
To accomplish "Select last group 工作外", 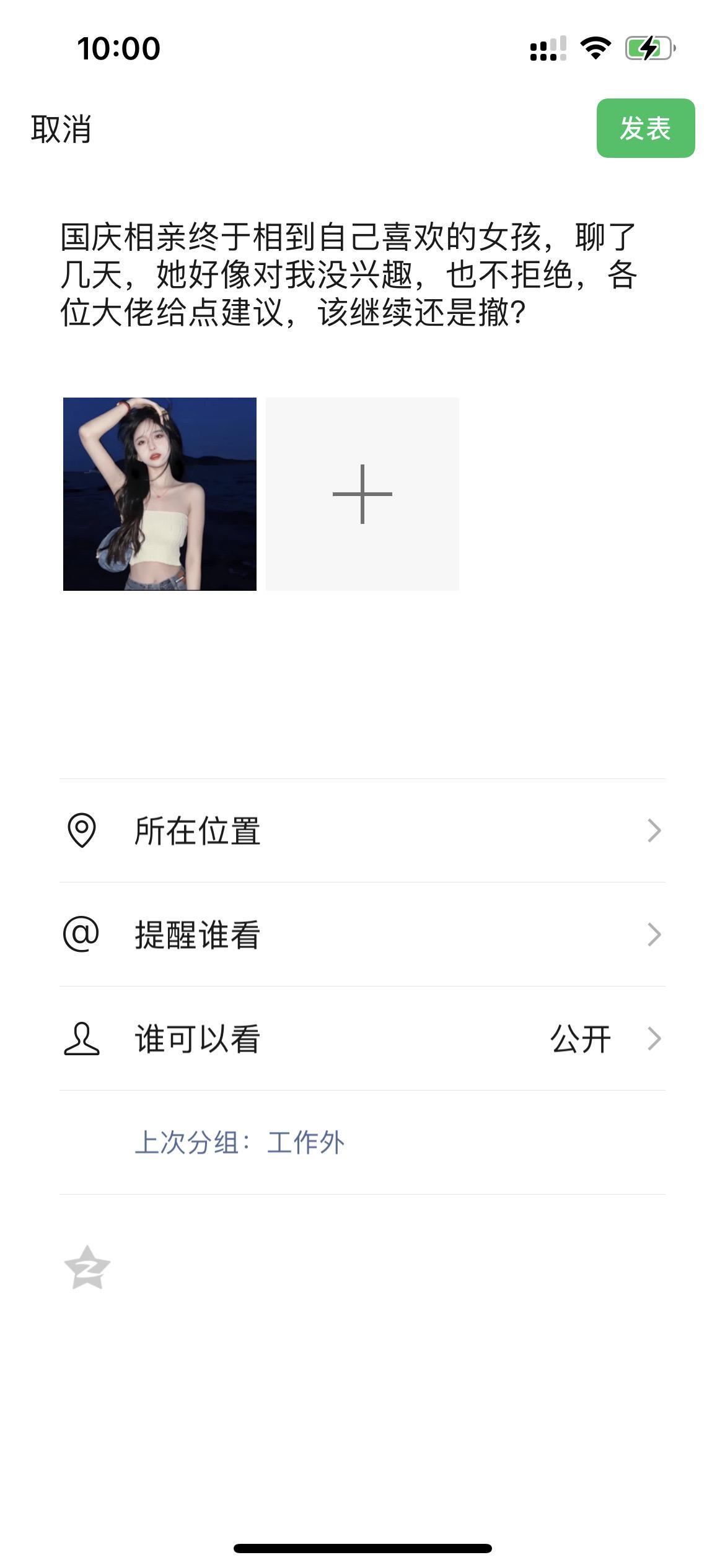I will pyautogui.click(x=305, y=1143).
